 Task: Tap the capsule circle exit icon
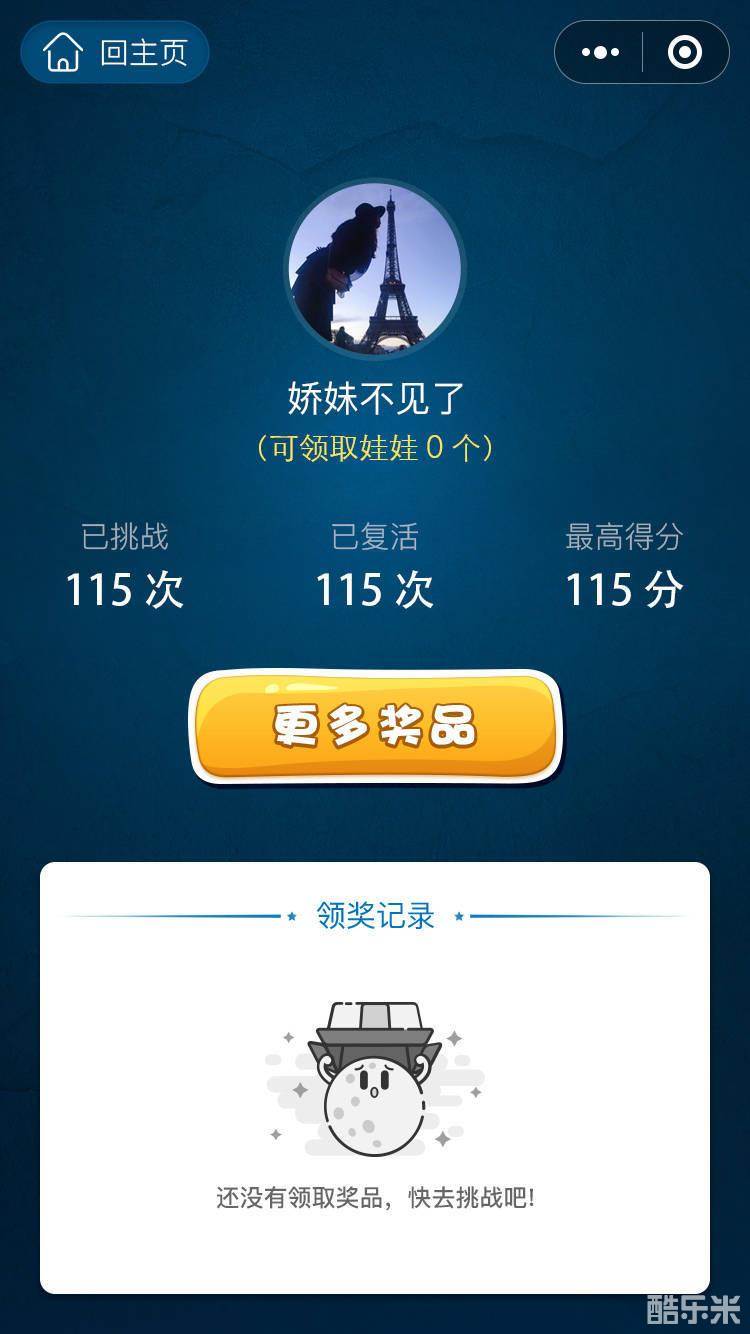coord(684,50)
